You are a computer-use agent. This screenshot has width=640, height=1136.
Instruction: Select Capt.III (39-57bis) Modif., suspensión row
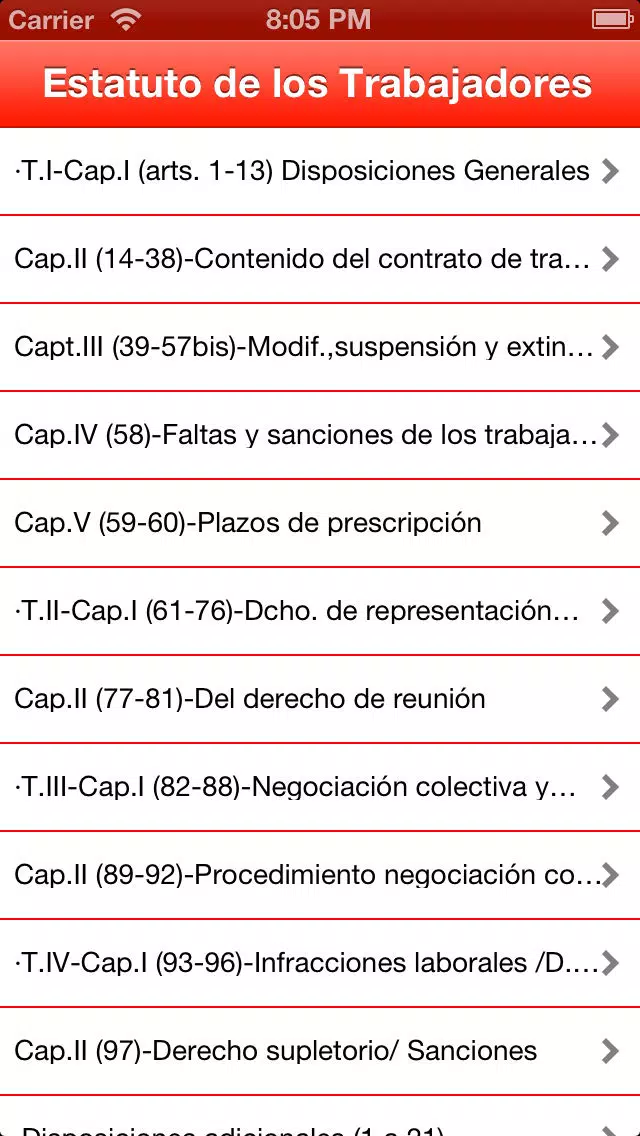tap(320, 347)
